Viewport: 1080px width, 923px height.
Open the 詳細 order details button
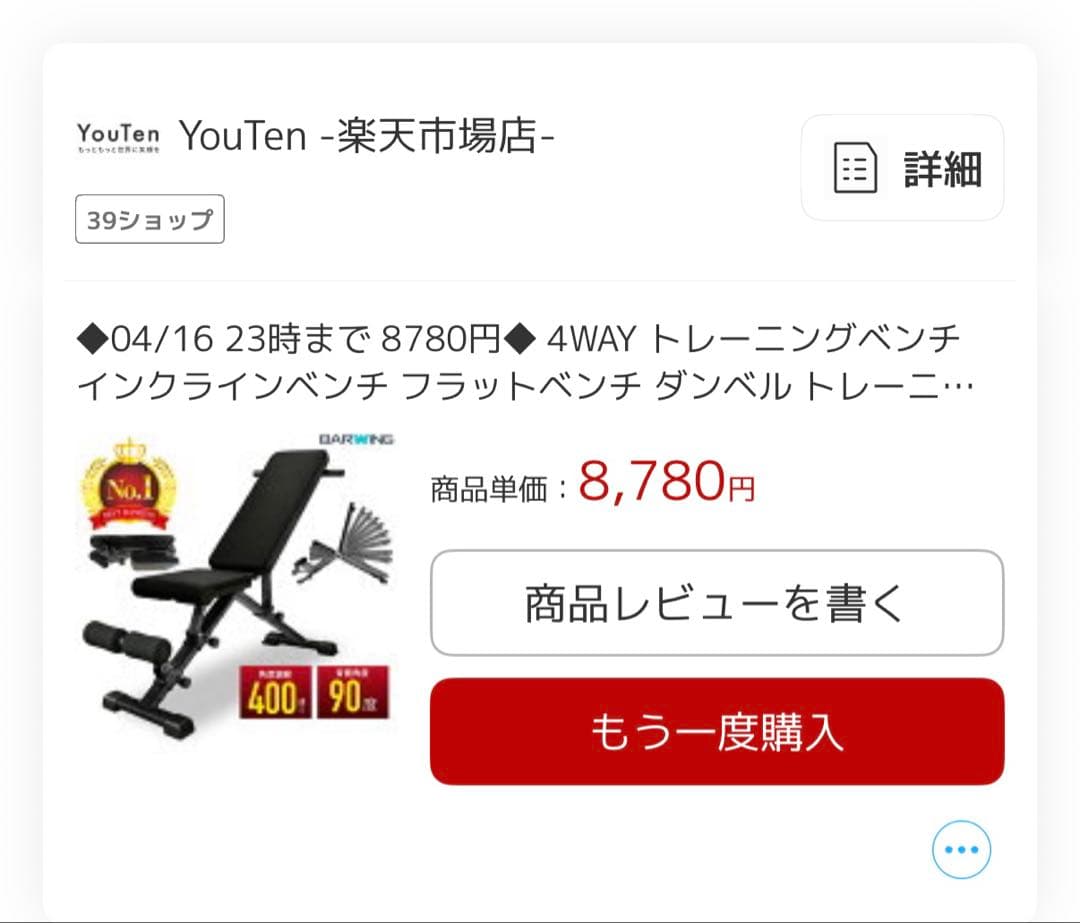(x=902, y=168)
